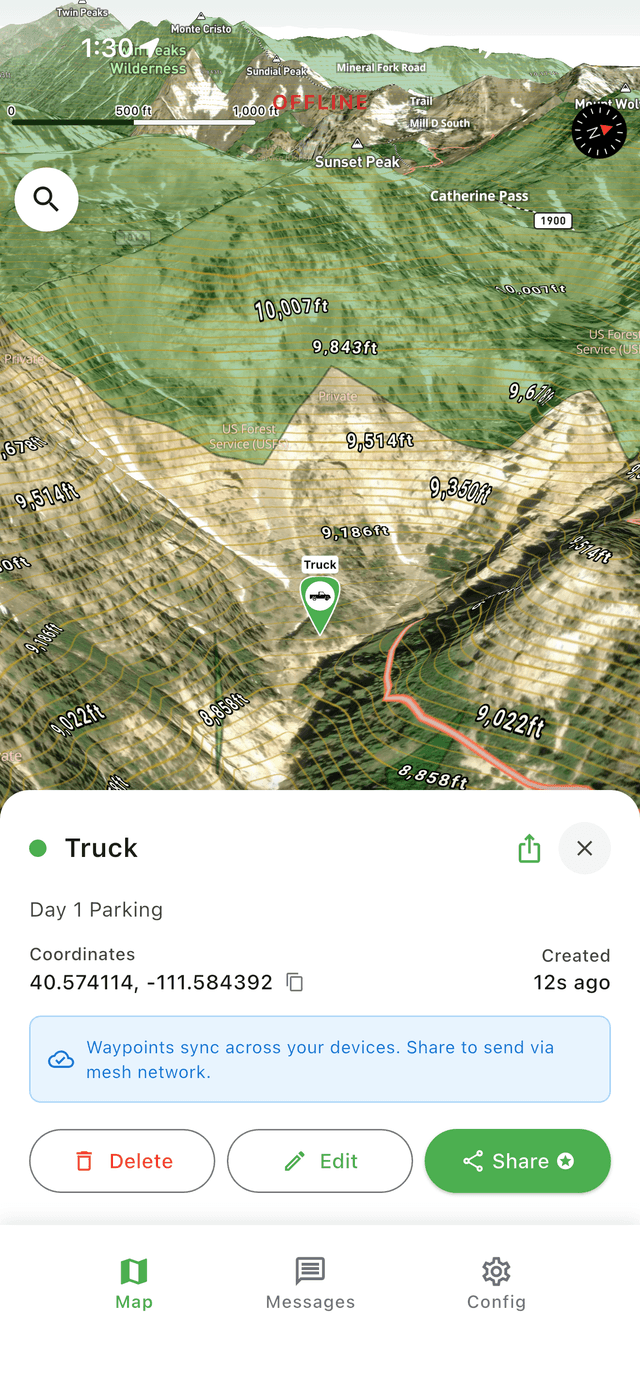Share waypoint via mesh network
640x1391 pixels.
[517, 1161]
